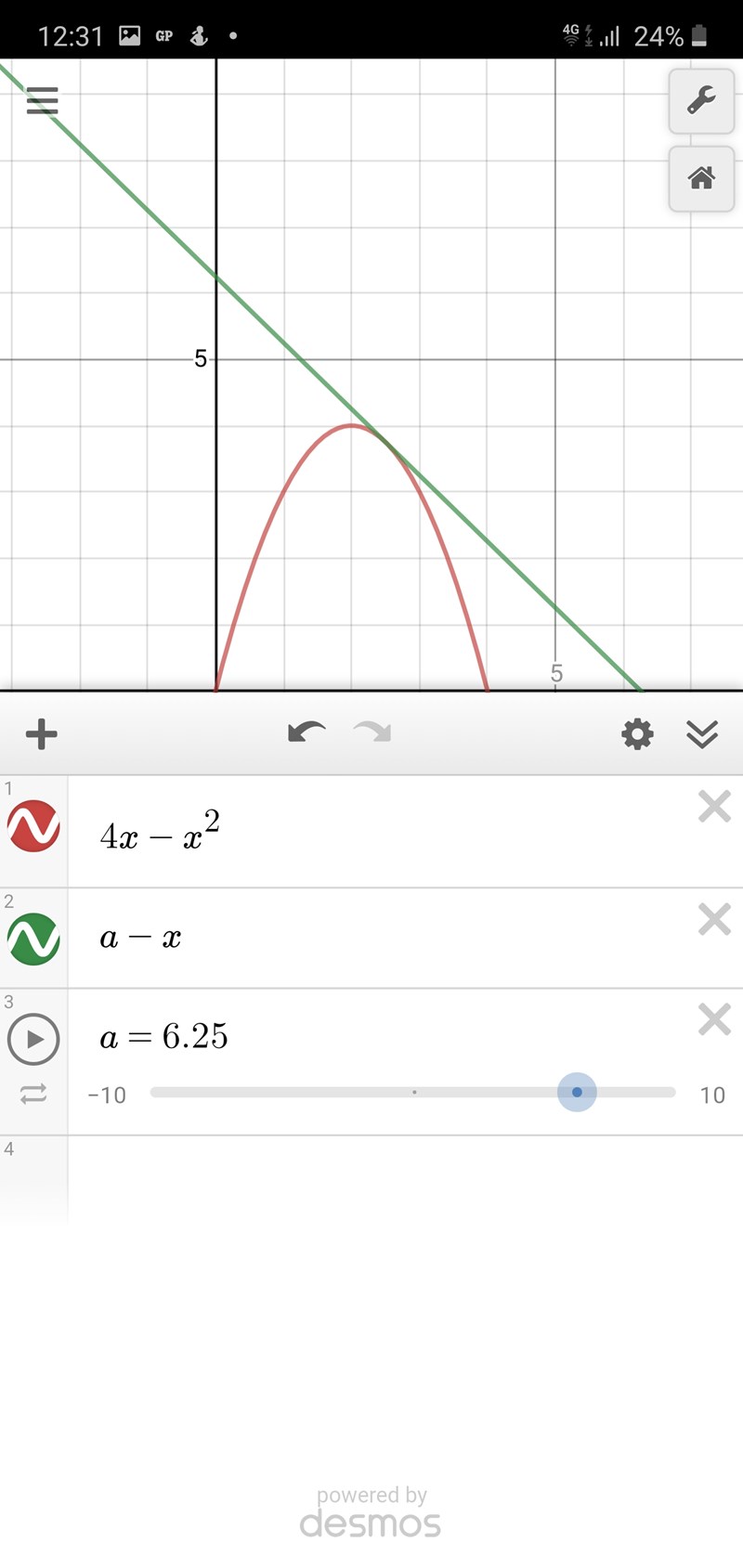The image size is (743, 1568).
Task: Delete the 4x − x² expression
Action: click(714, 807)
